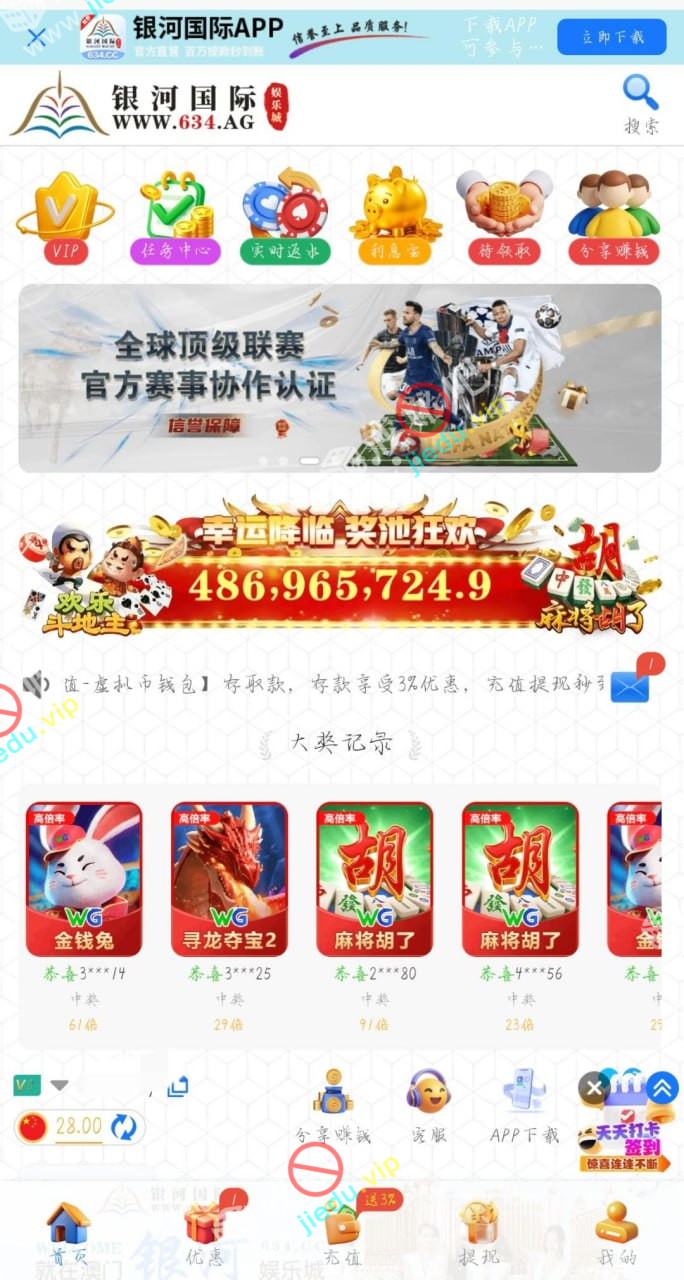
Task: Contact 客服 customer service
Action: click(429, 1105)
